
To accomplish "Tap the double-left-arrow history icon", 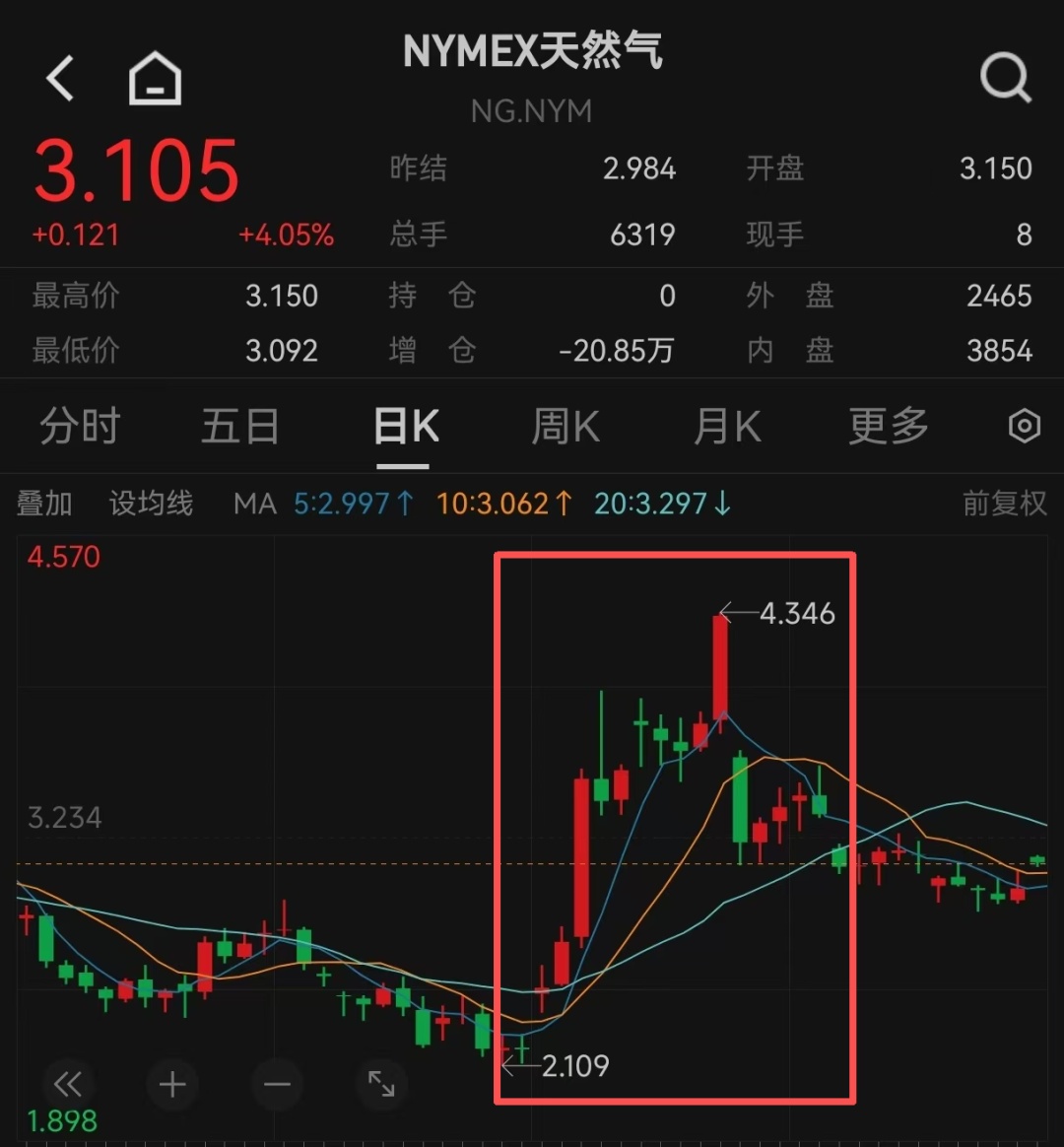I will point(67,1084).
